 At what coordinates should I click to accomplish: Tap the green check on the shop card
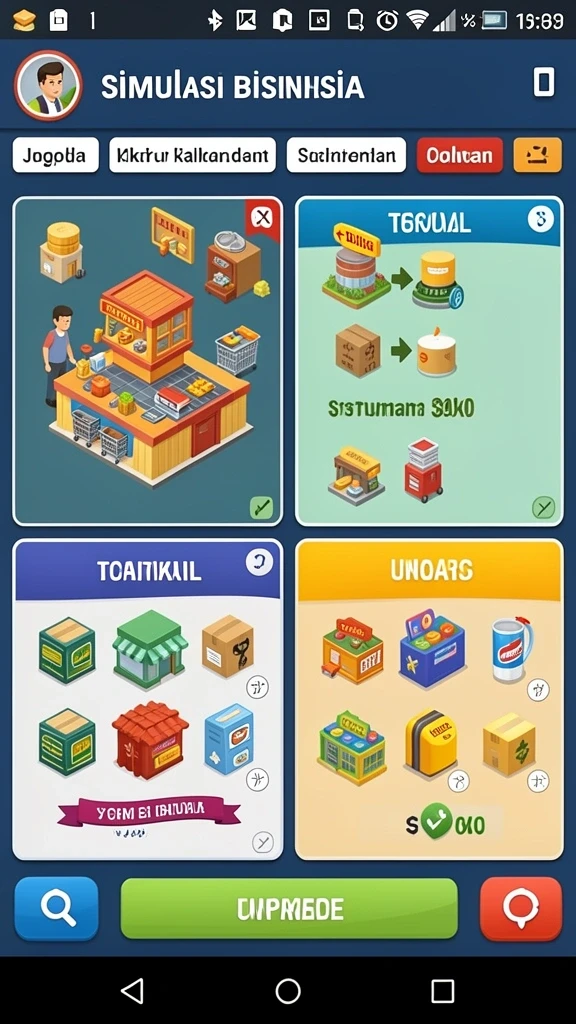(x=261, y=507)
